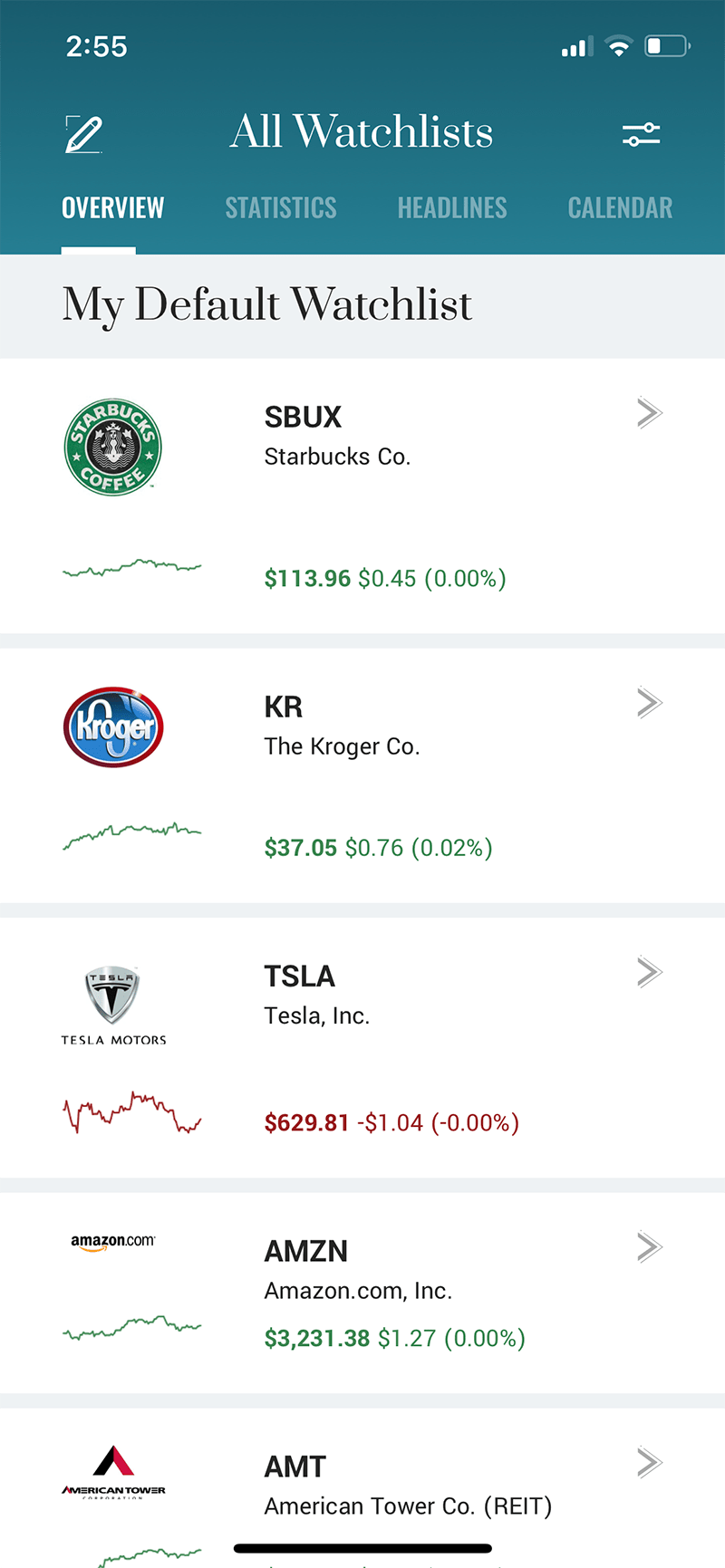This screenshot has width=725, height=1568.
Task: Switch to the Statistics tab
Action: point(281,208)
